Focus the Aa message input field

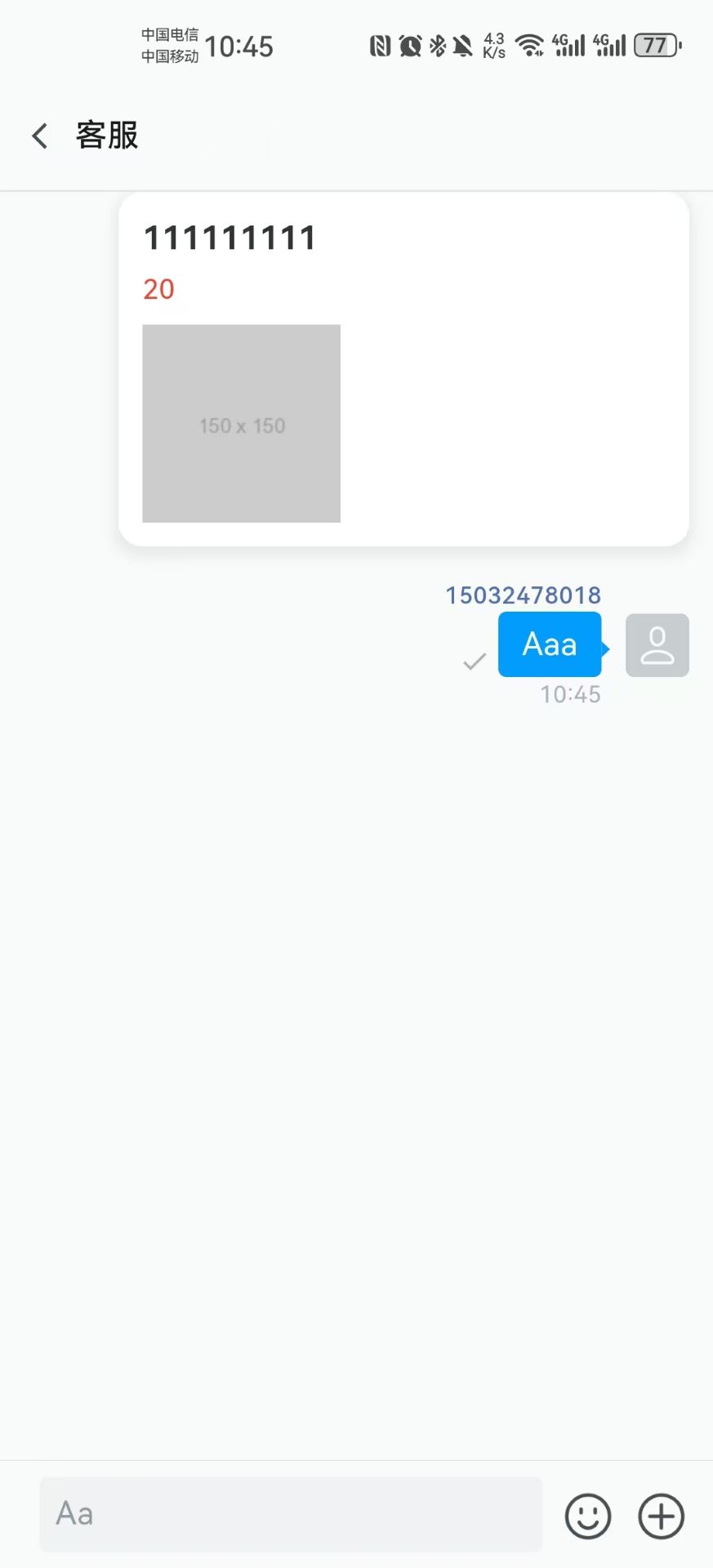pos(291,1514)
